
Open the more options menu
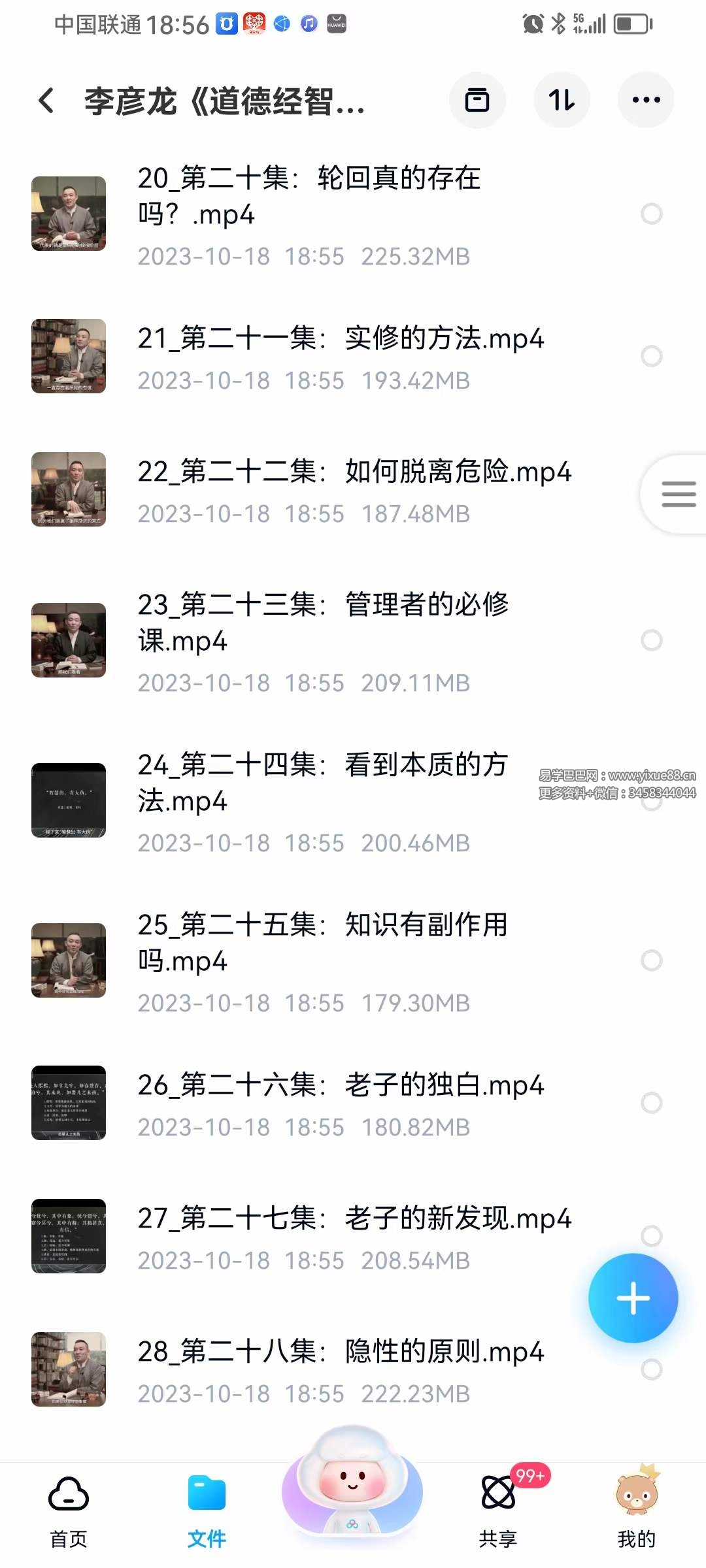pyautogui.click(x=646, y=99)
